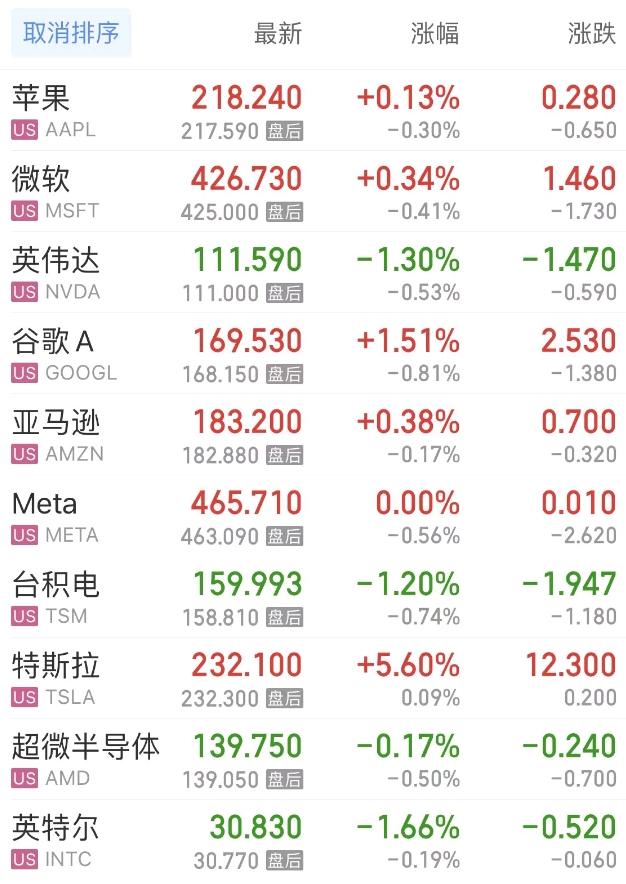Sort stocks by 涨幅 column
The width and height of the screenshot is (626, 884).
435,33
